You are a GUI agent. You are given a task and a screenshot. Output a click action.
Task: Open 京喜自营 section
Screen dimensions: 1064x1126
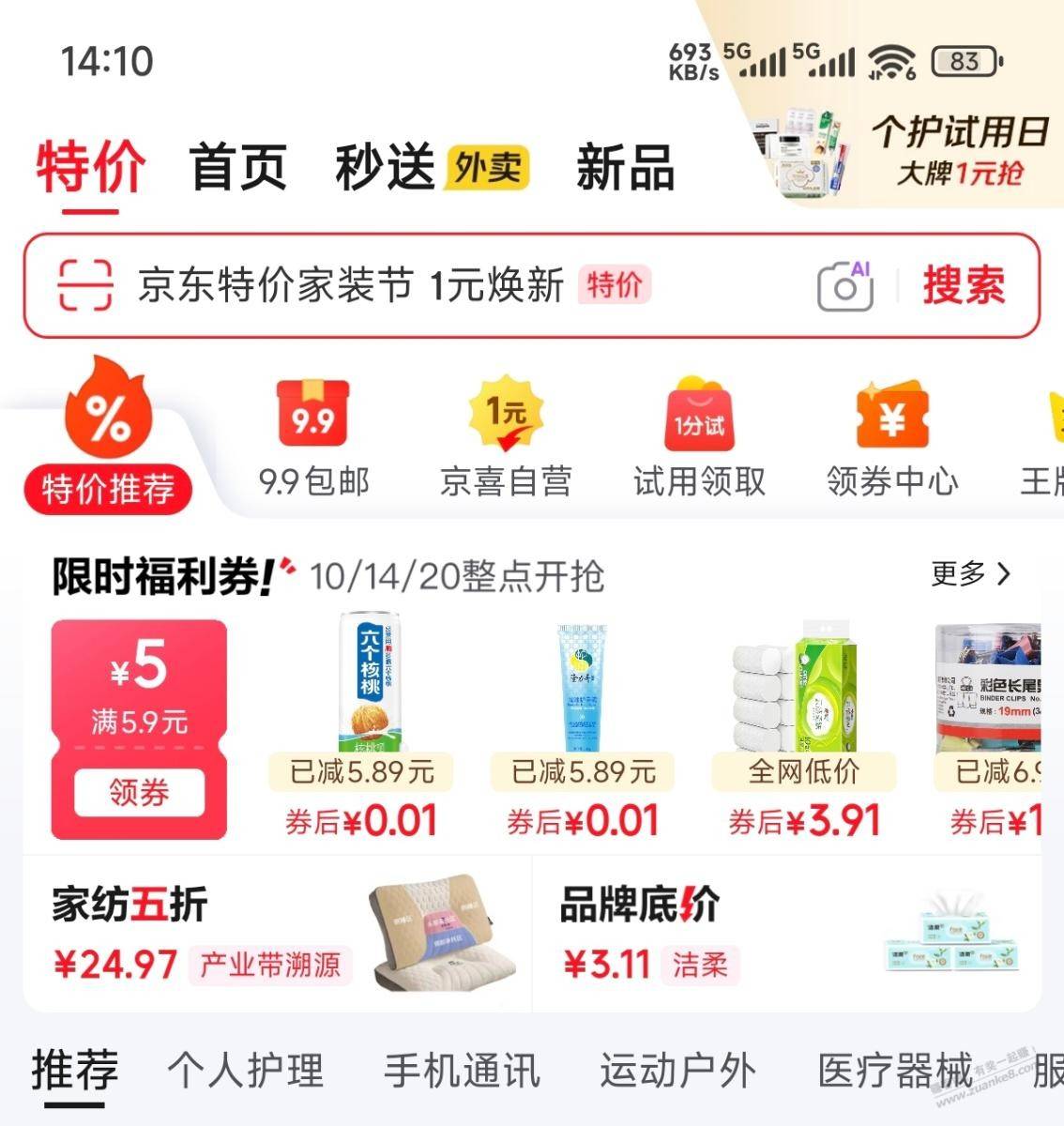(506, 437)
